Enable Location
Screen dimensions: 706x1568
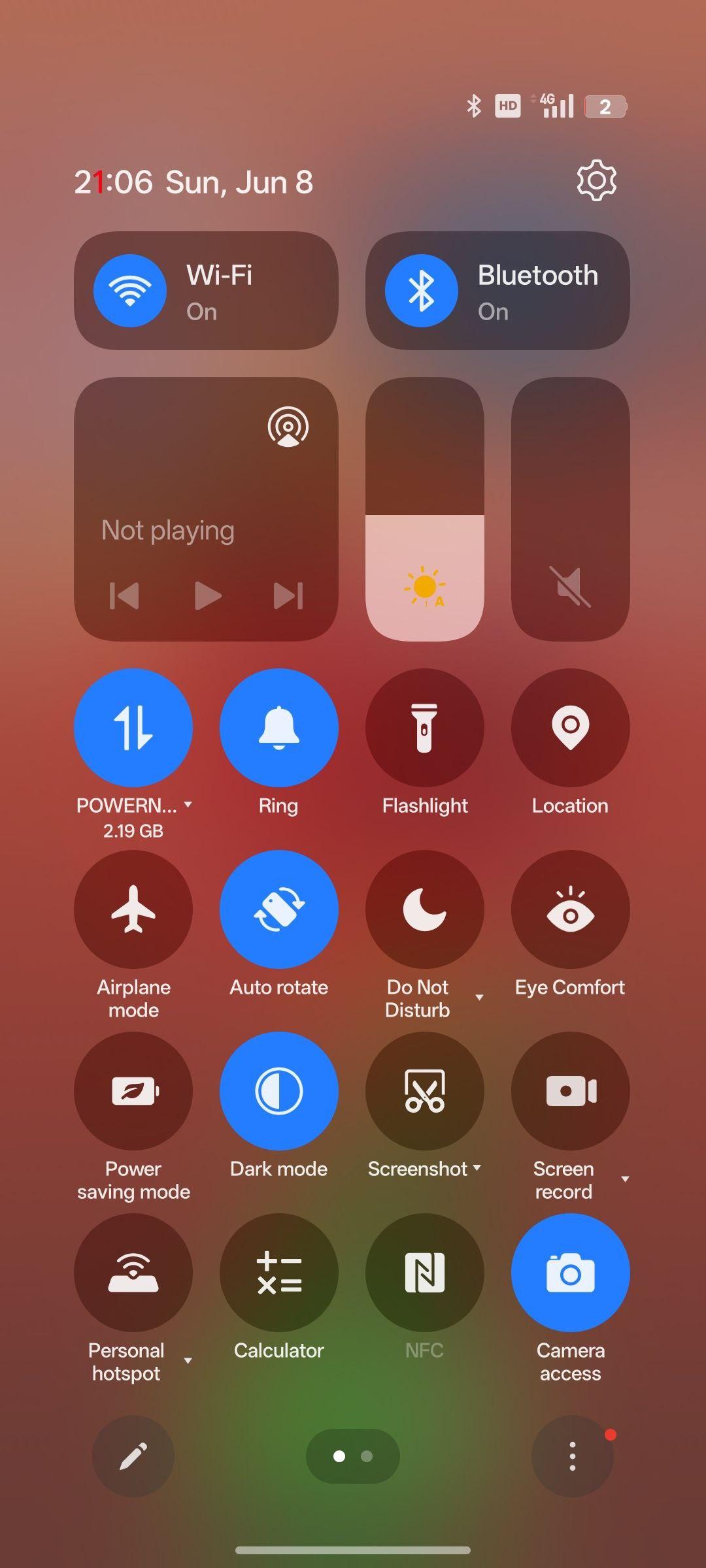click(x=571, y=727)
